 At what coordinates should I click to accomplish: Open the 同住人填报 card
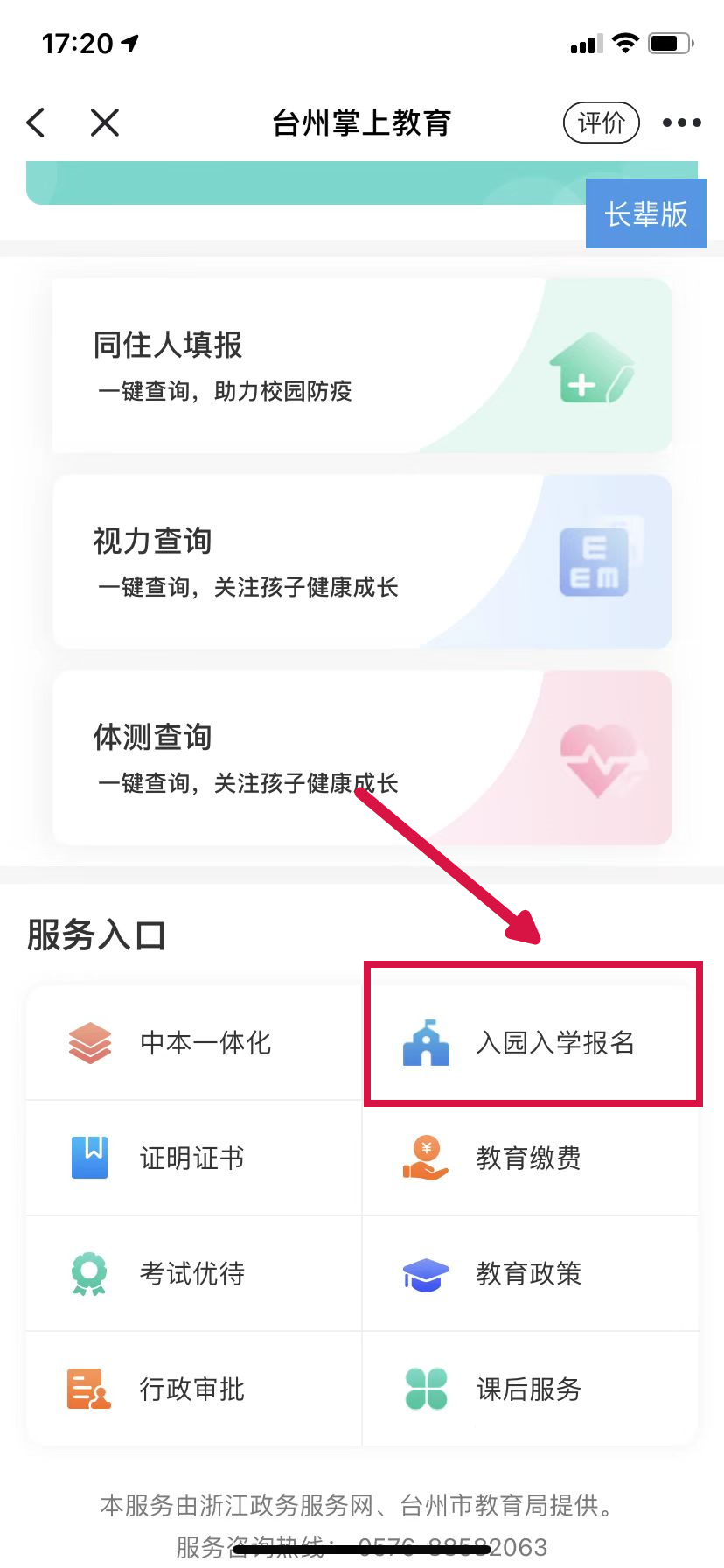(362, 366)
